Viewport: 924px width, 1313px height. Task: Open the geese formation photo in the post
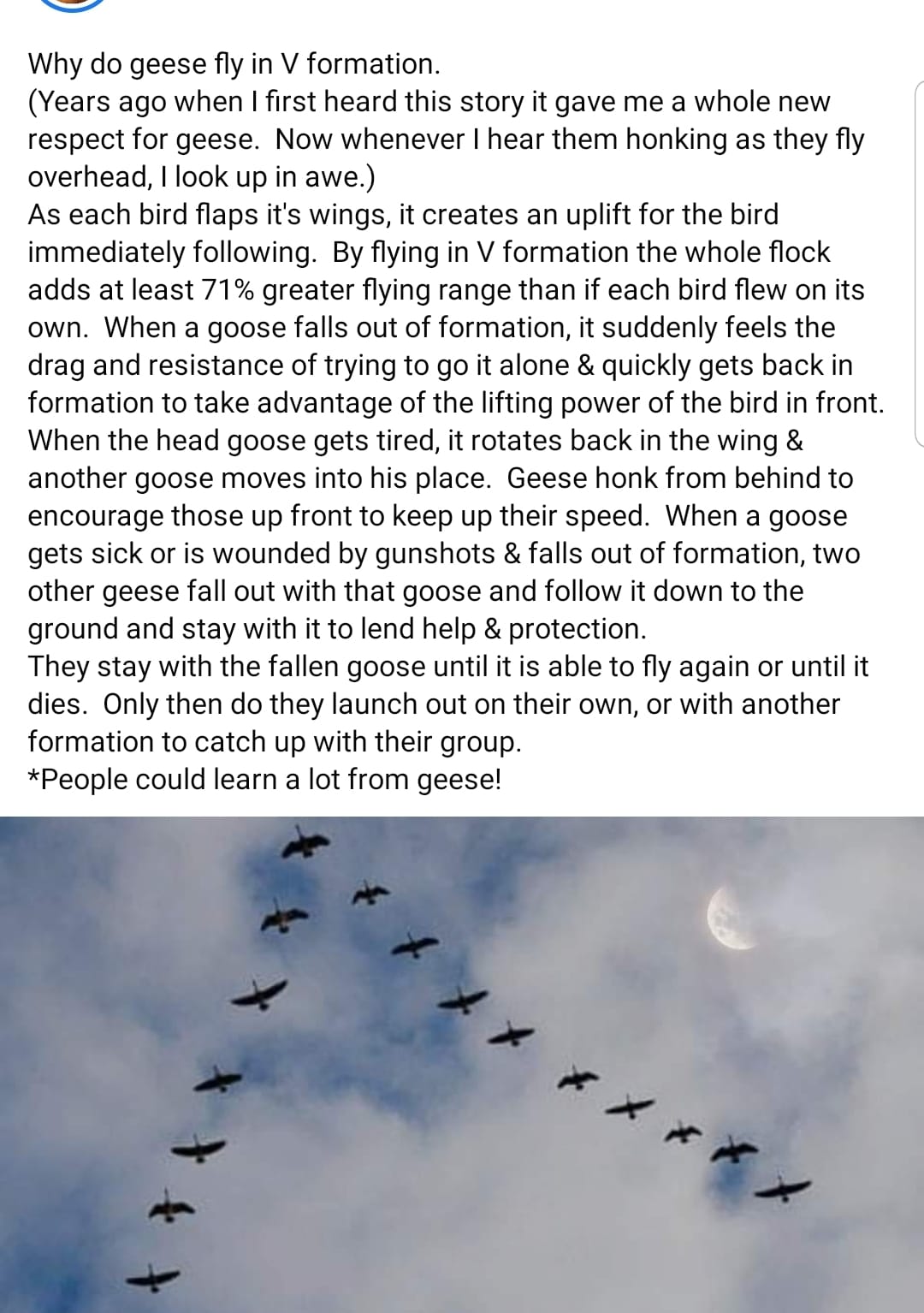(x=462, y=1063)
